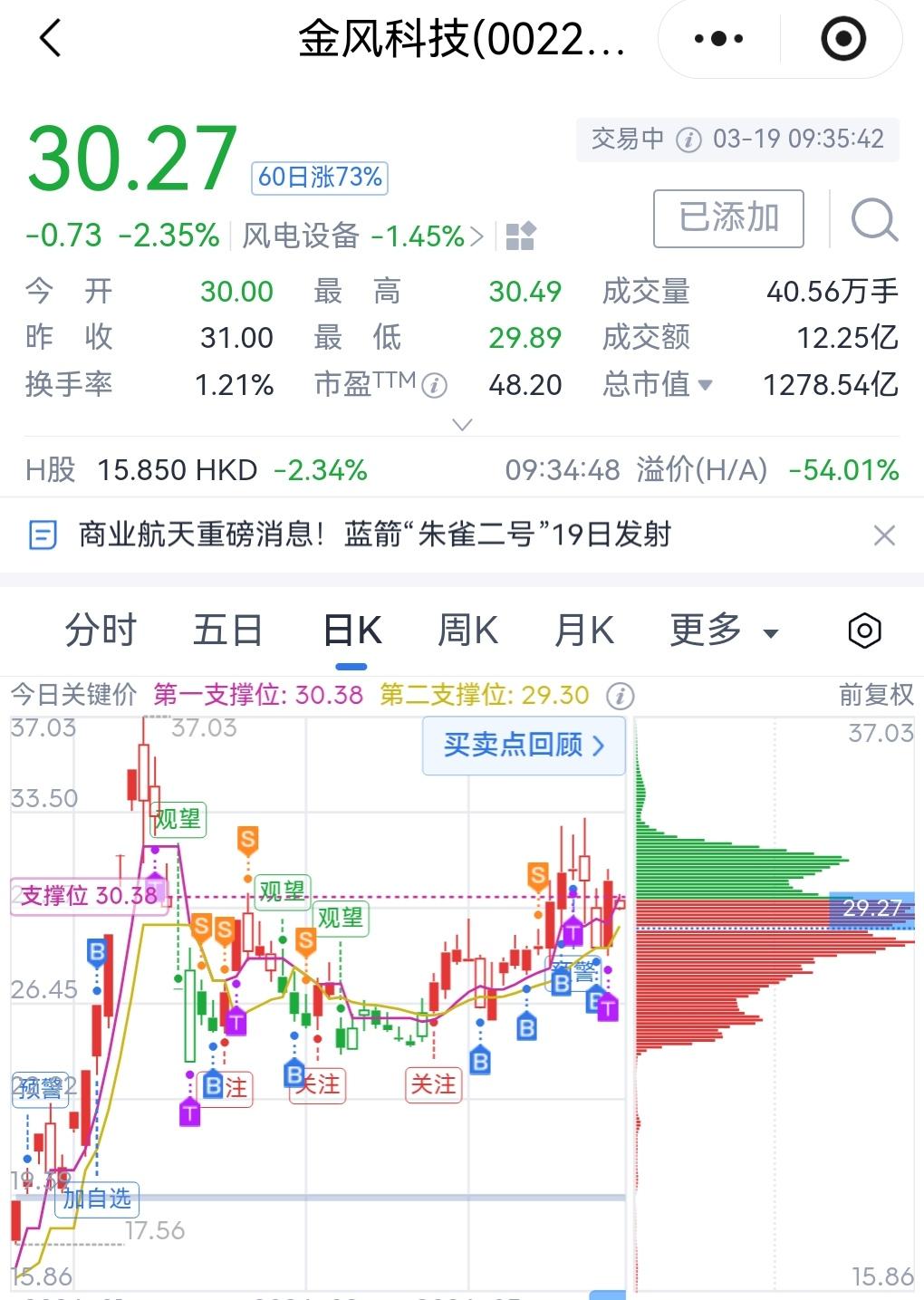Viewport: 924px width, 1300px height.
Task: Toggle the 已添加 watchlist state
Action: (727, 218)
